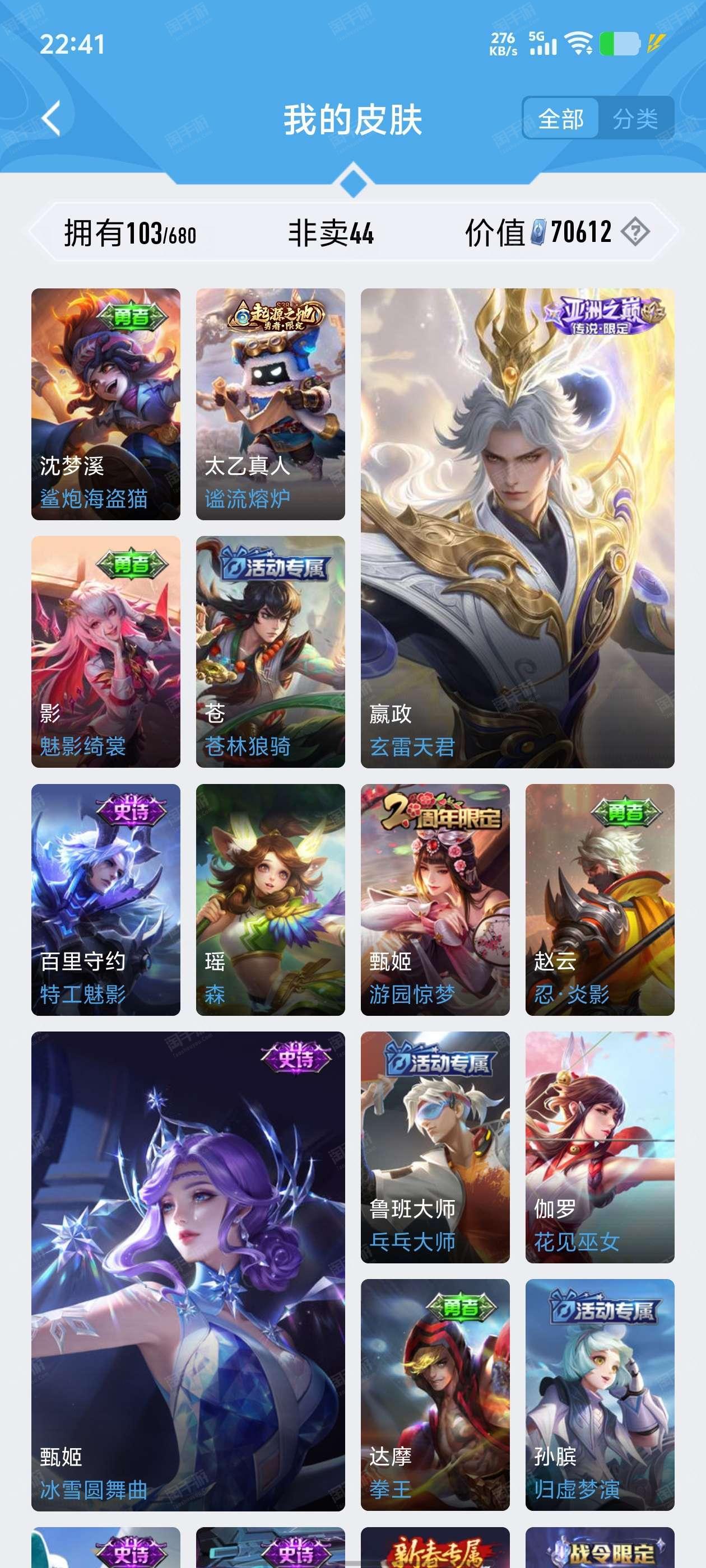This screenshot has height=1568, width=706.
Task: Select 赵云 忍·炎影 skin
Action: pos(600,900)
